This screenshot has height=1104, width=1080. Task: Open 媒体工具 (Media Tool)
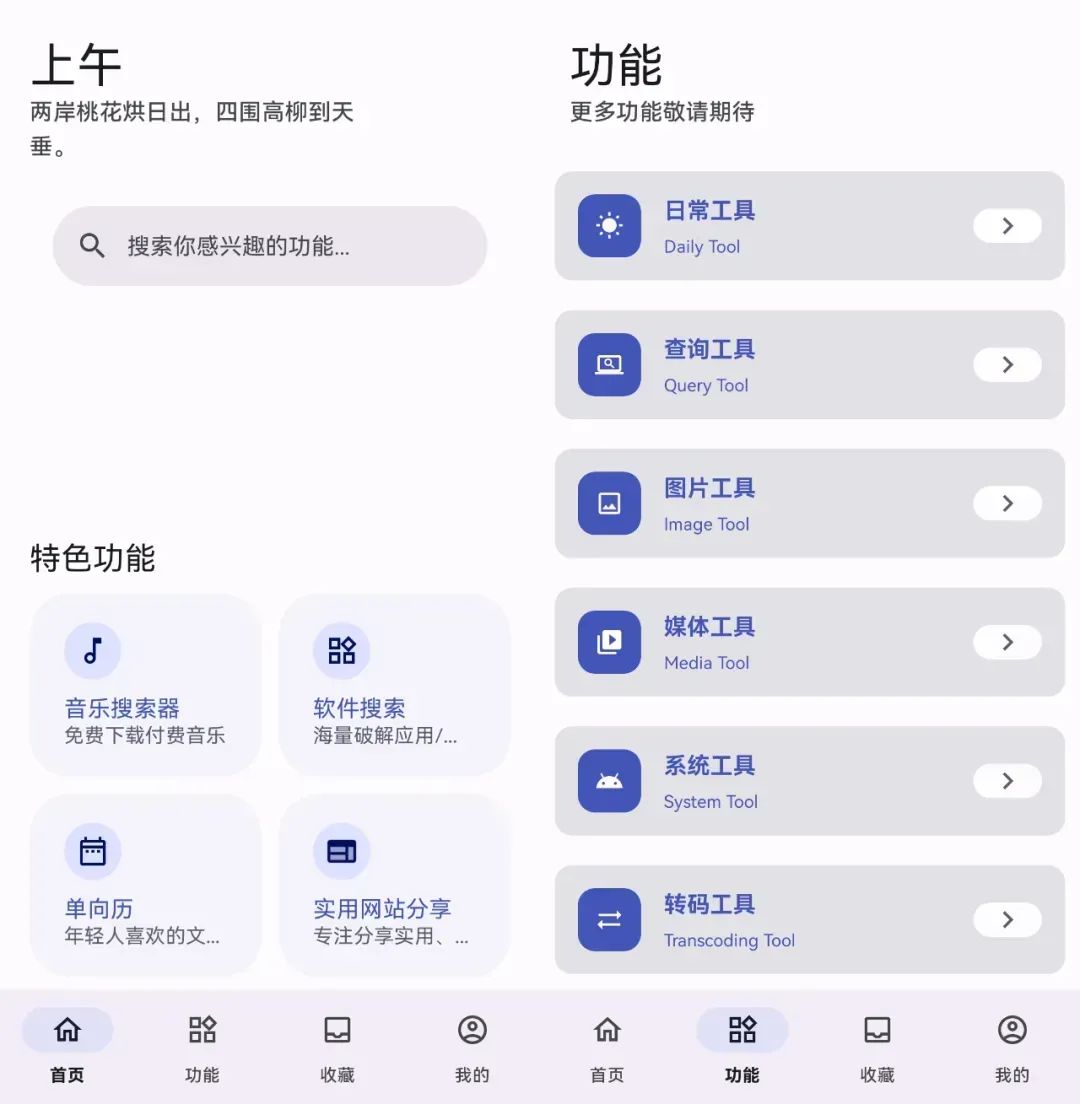(809, 642)
